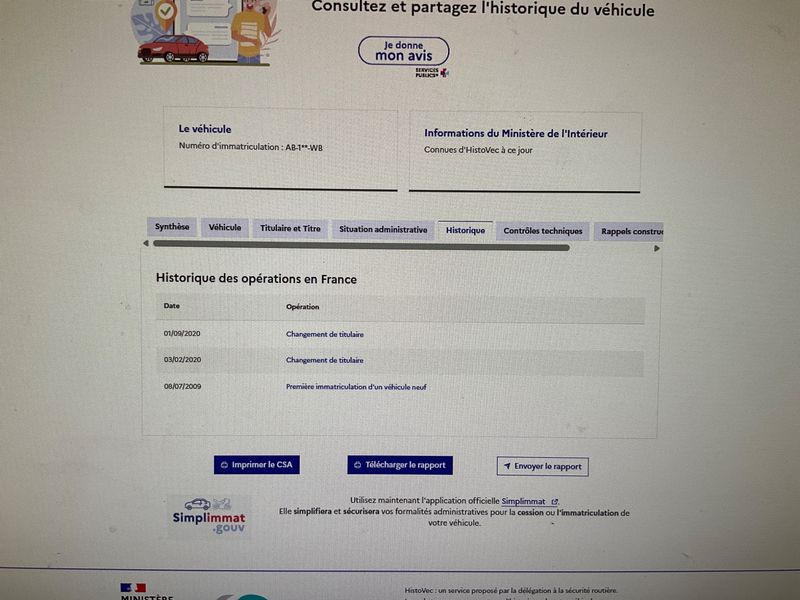Open the Véhicule tab
The image size is (800, 600).
coord(224,228)
